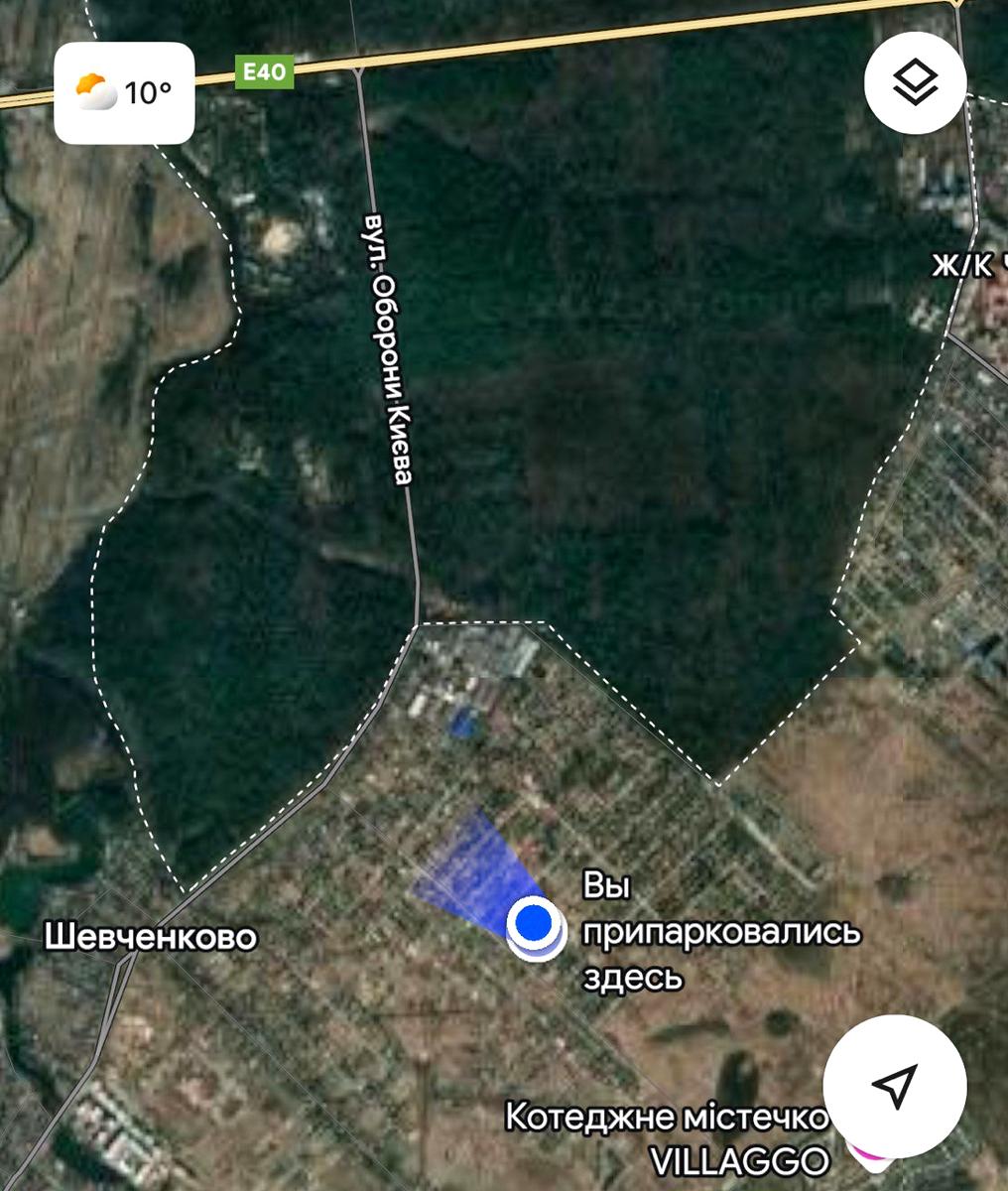Viewport: 1008px width, 1191px height.
Task: Open the map layers selector
Action: 915,83
